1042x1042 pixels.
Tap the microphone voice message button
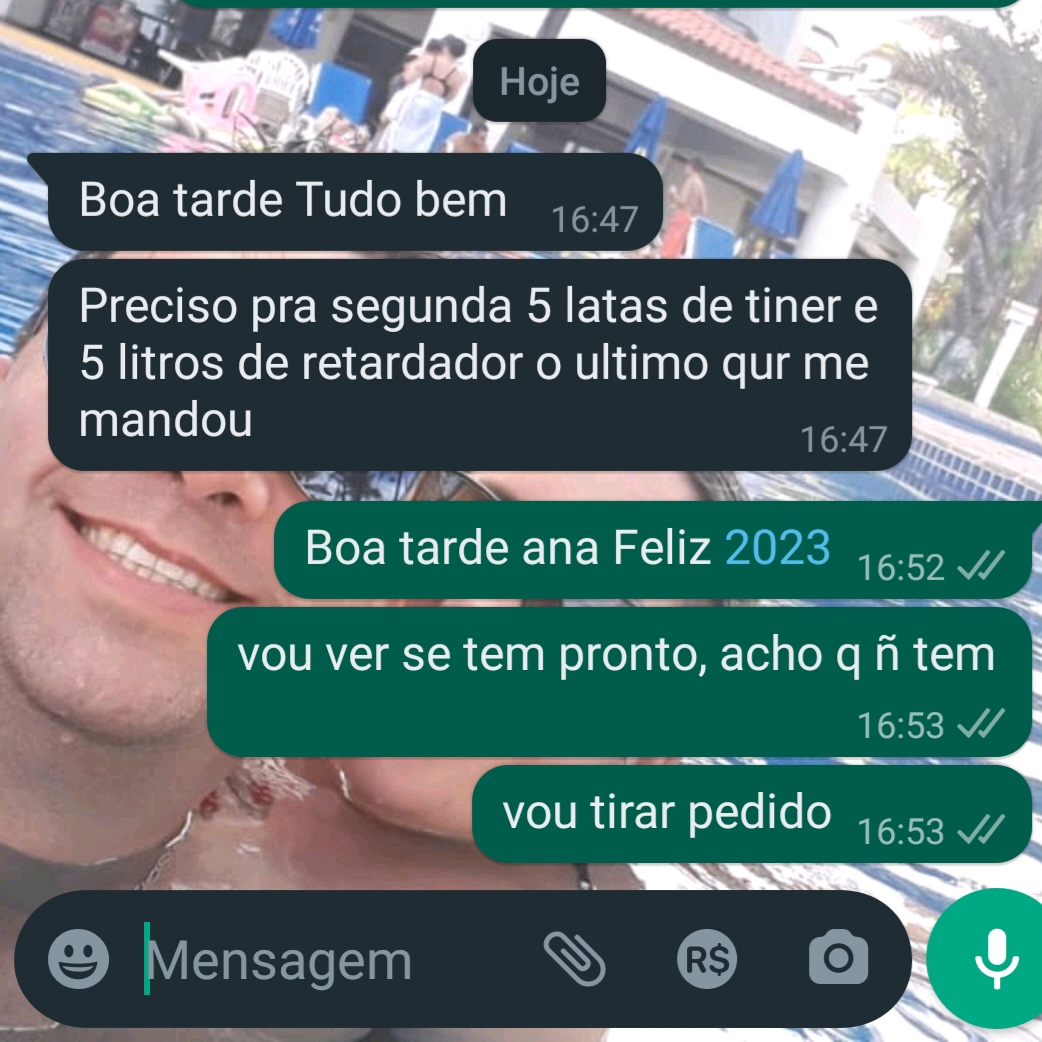994,957
